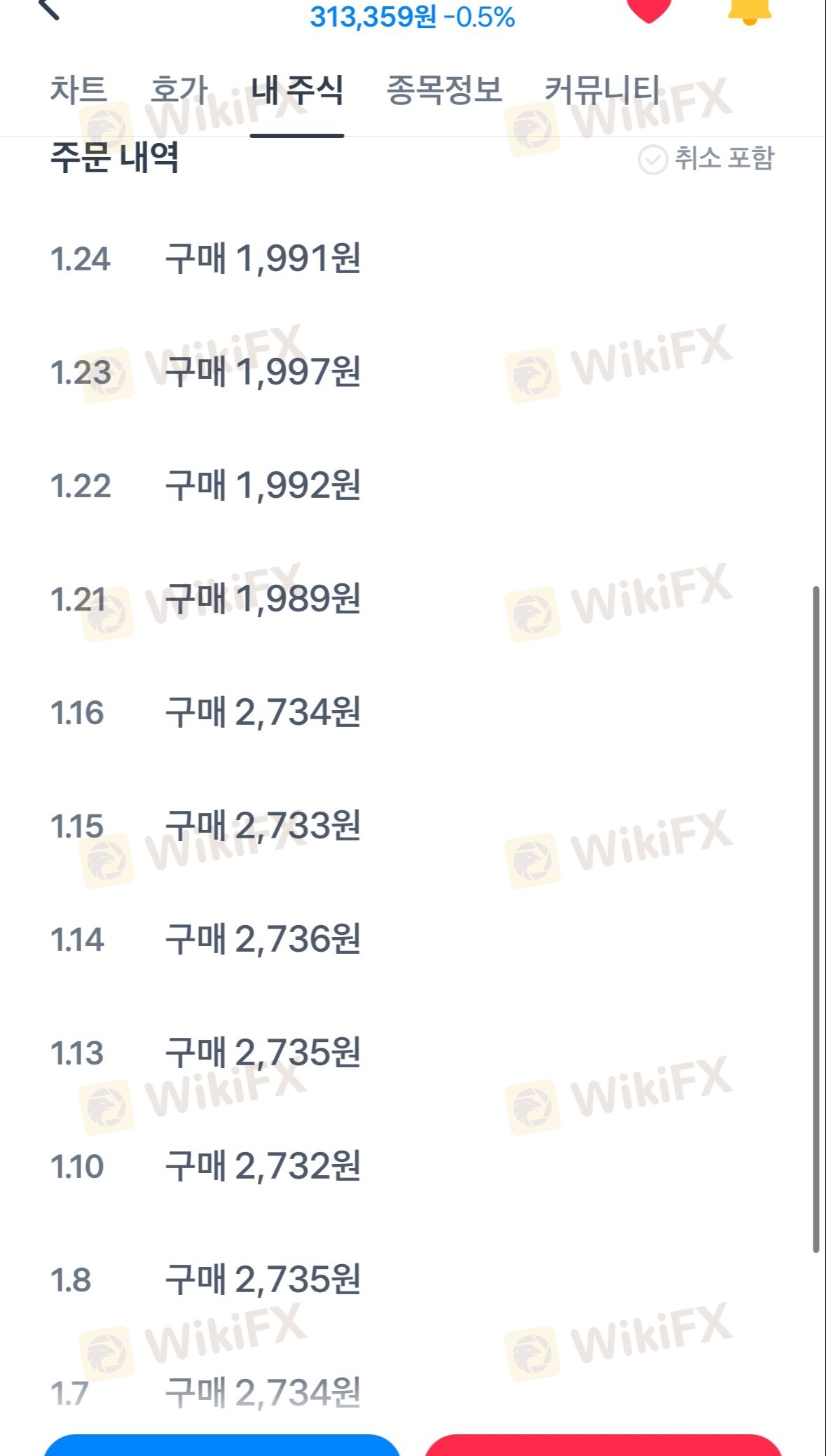Switch to the 차트 tab

point(78,91)
